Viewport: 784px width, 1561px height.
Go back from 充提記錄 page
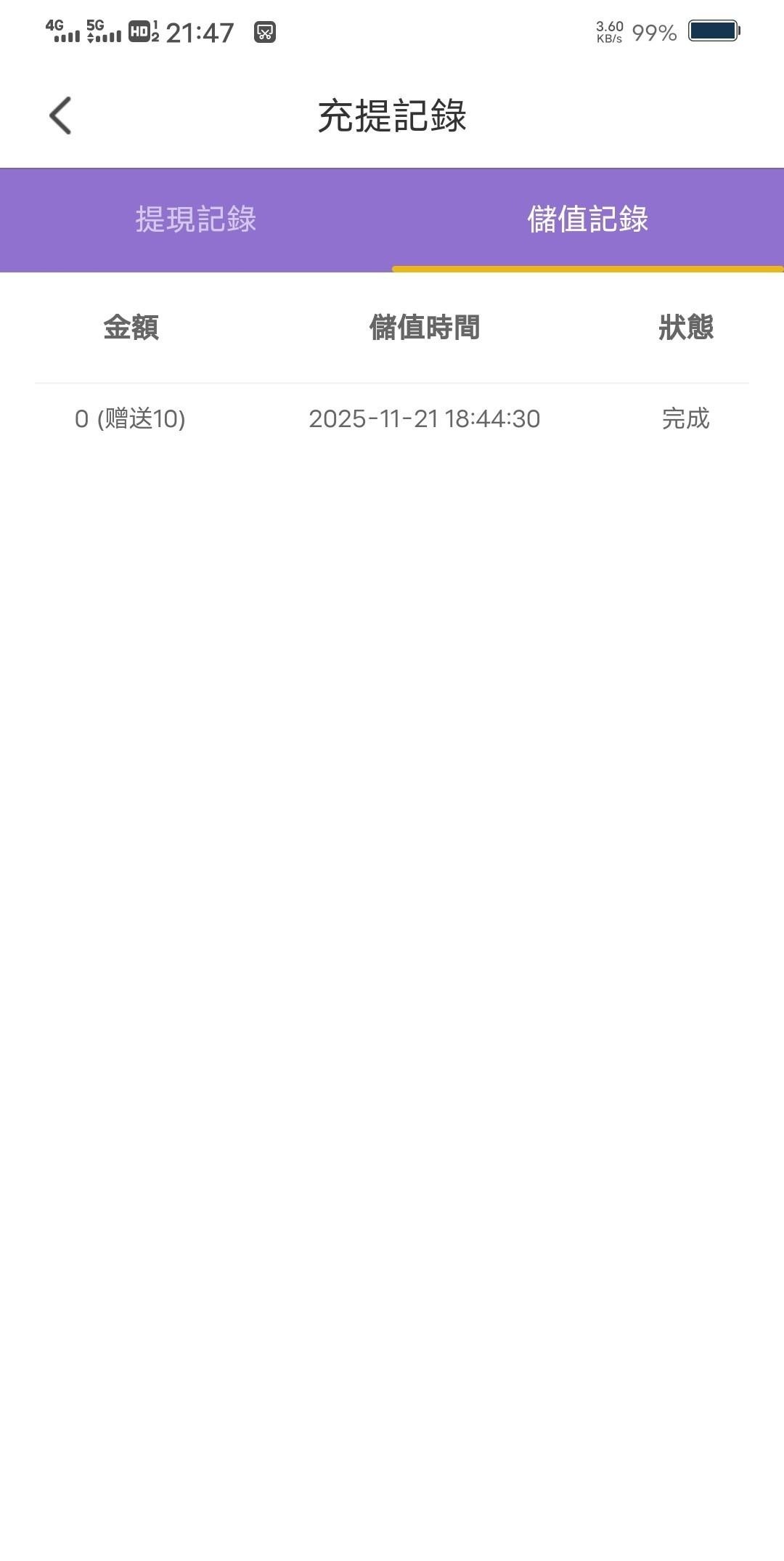coord(60,115)
